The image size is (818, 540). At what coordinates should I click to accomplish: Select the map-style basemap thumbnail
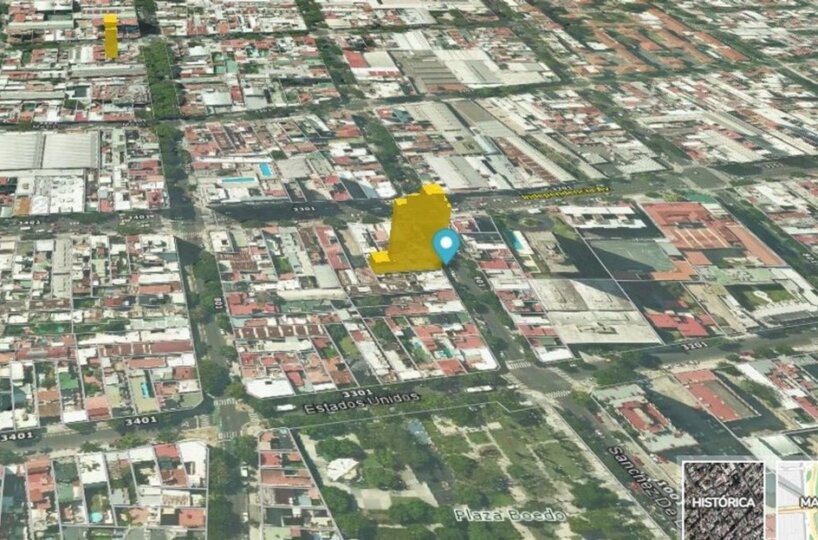click(x=798, y=499)
